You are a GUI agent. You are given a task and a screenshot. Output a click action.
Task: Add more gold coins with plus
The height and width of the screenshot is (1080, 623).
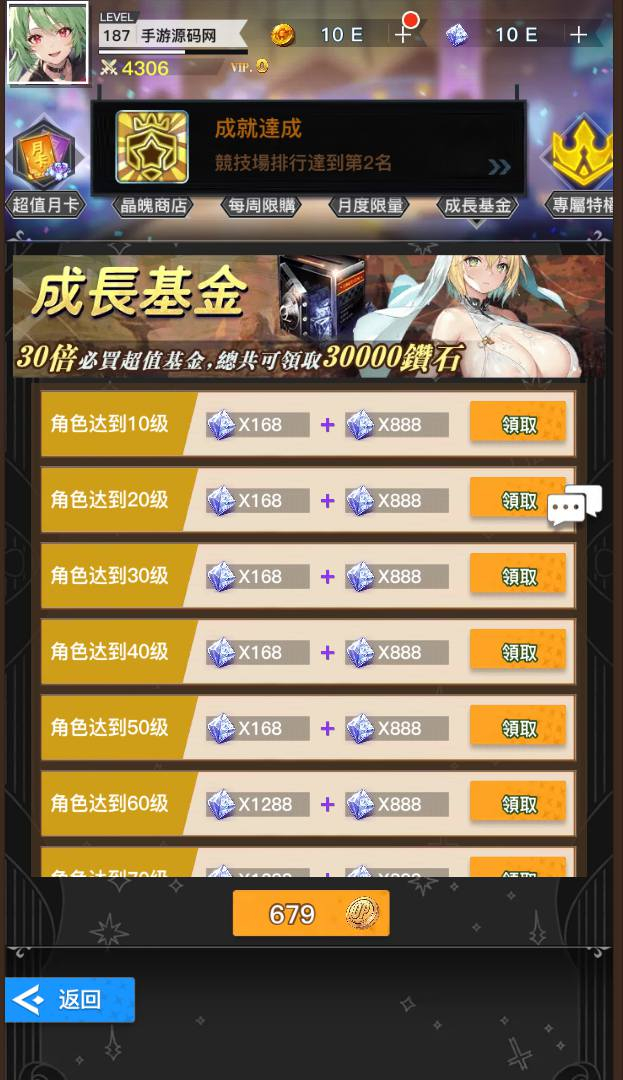(x=403, y=34)
